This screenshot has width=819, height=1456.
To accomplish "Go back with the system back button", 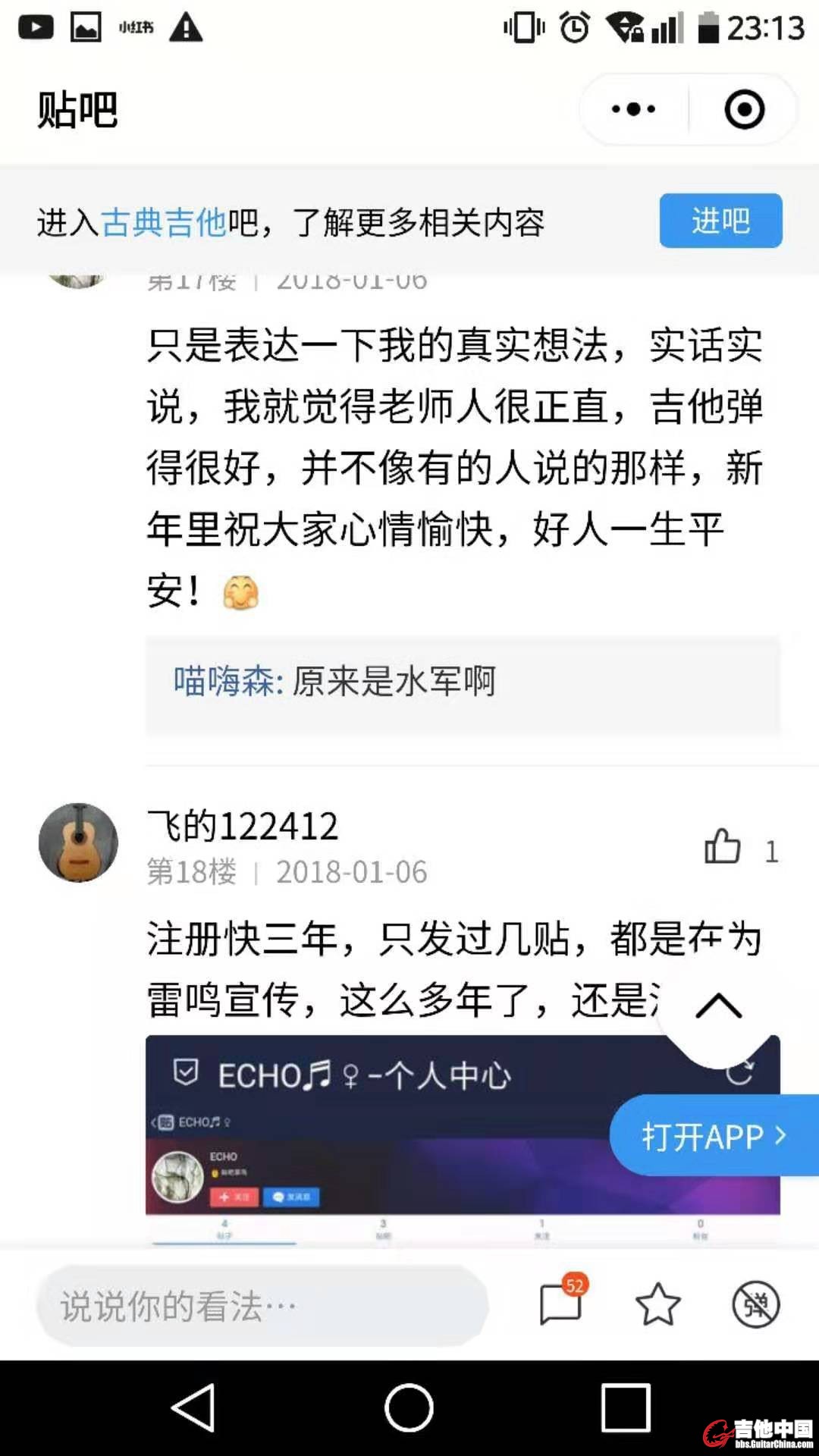I will [x=193, y=1408].
